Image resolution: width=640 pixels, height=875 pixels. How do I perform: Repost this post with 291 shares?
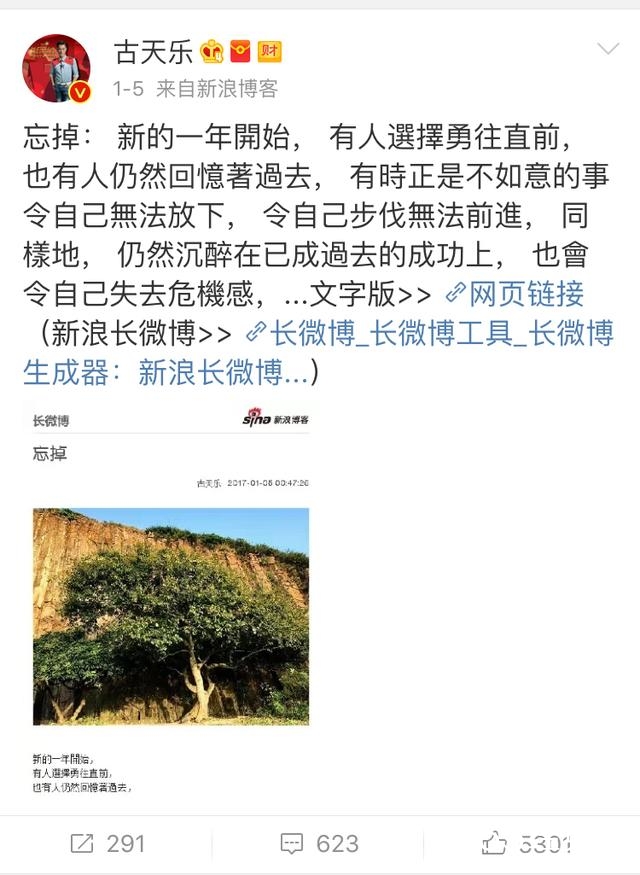coord(108,843)
